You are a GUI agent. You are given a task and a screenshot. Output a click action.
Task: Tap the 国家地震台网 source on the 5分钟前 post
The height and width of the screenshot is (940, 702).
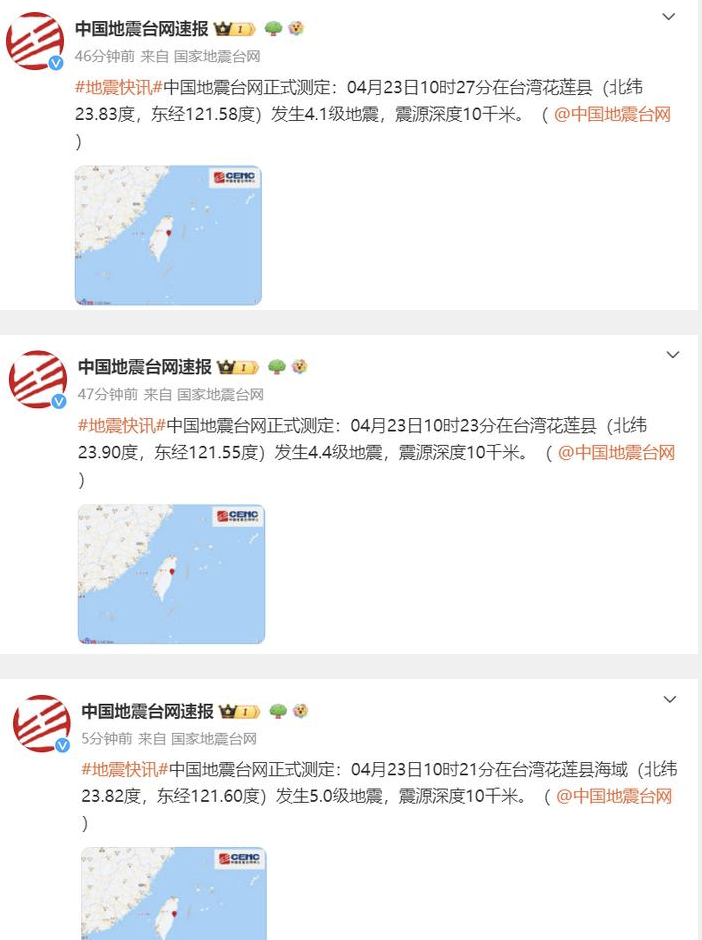(x=214, y=738)
